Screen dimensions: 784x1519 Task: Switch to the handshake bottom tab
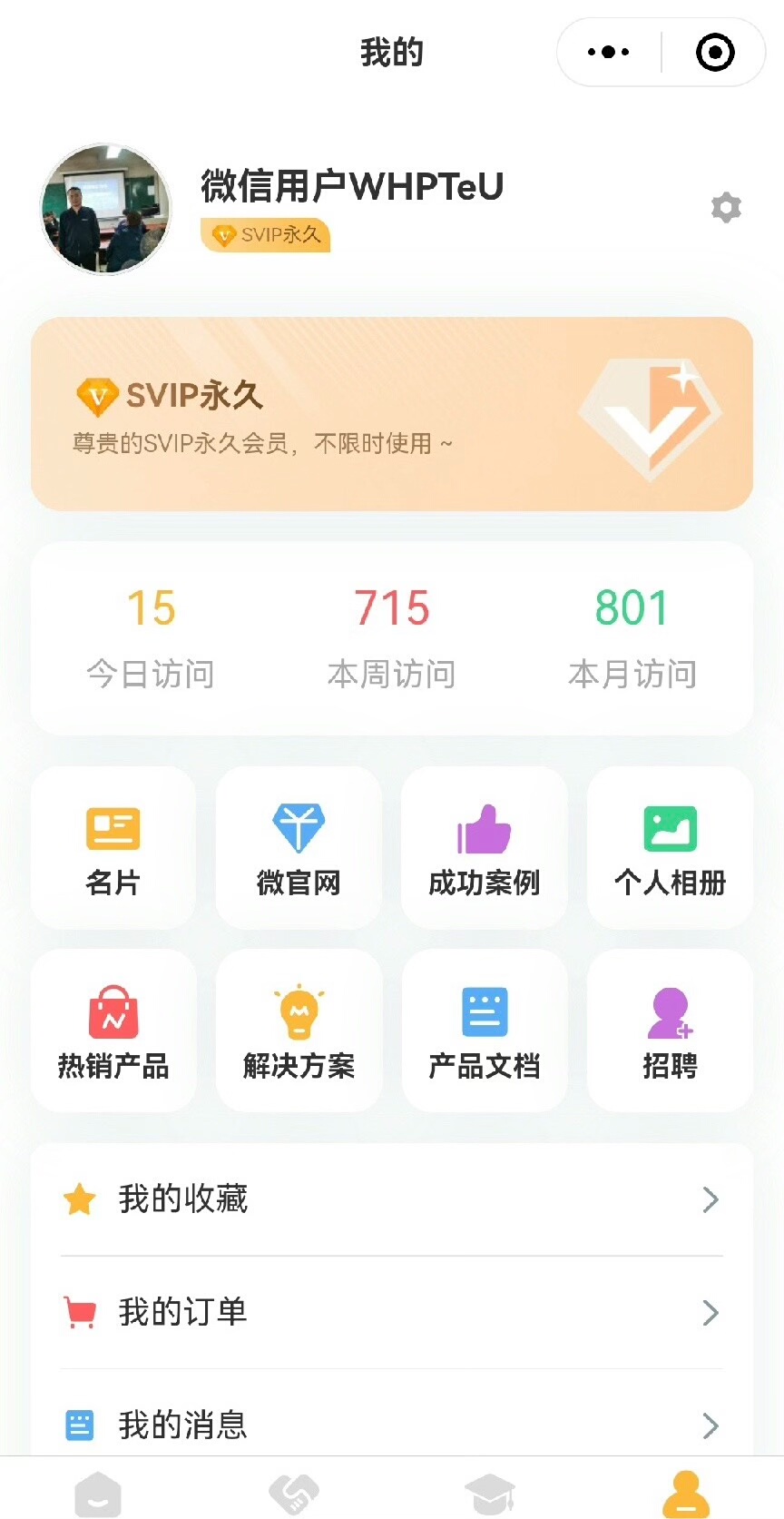(294, 1493)
